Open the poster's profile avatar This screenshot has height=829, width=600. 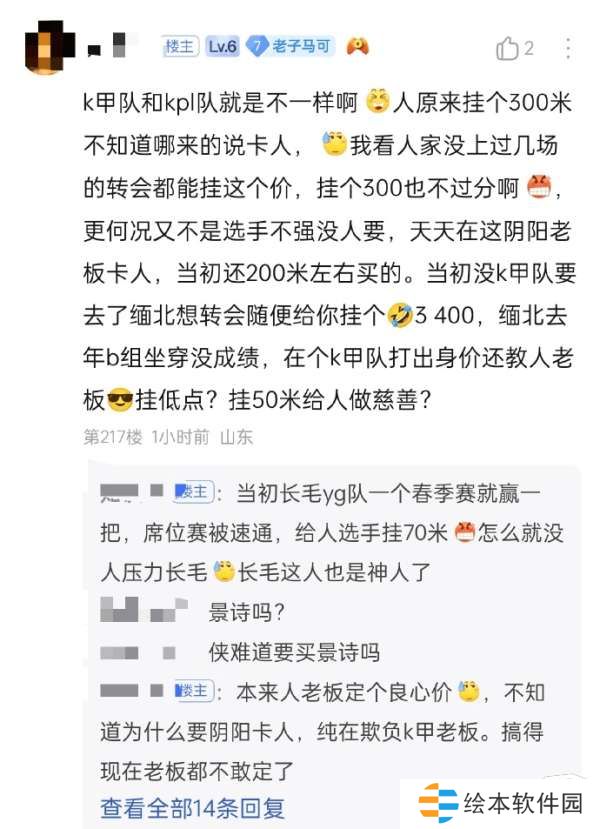(x=44, y=47)
